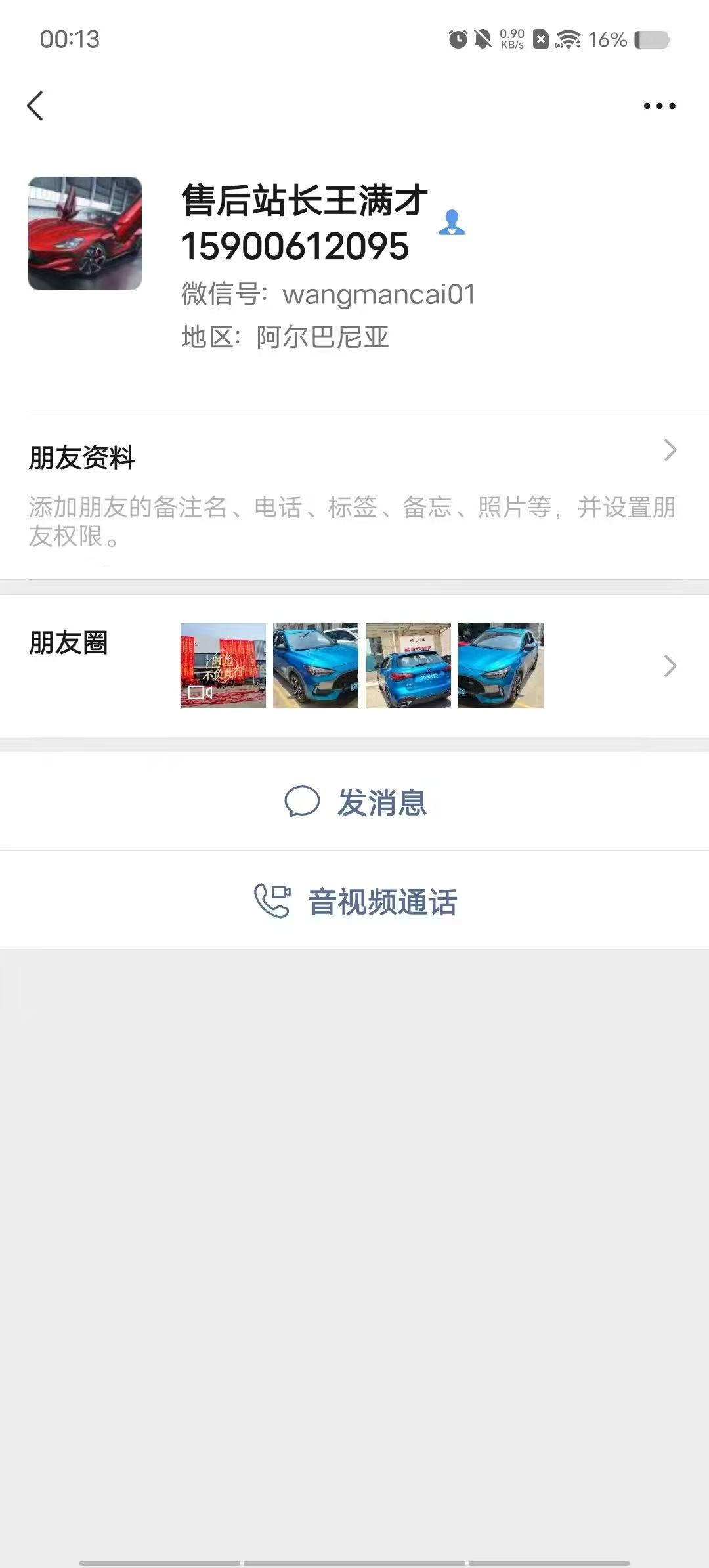
Task: Go back using the top-left arrow
Action: pos(35,106)
